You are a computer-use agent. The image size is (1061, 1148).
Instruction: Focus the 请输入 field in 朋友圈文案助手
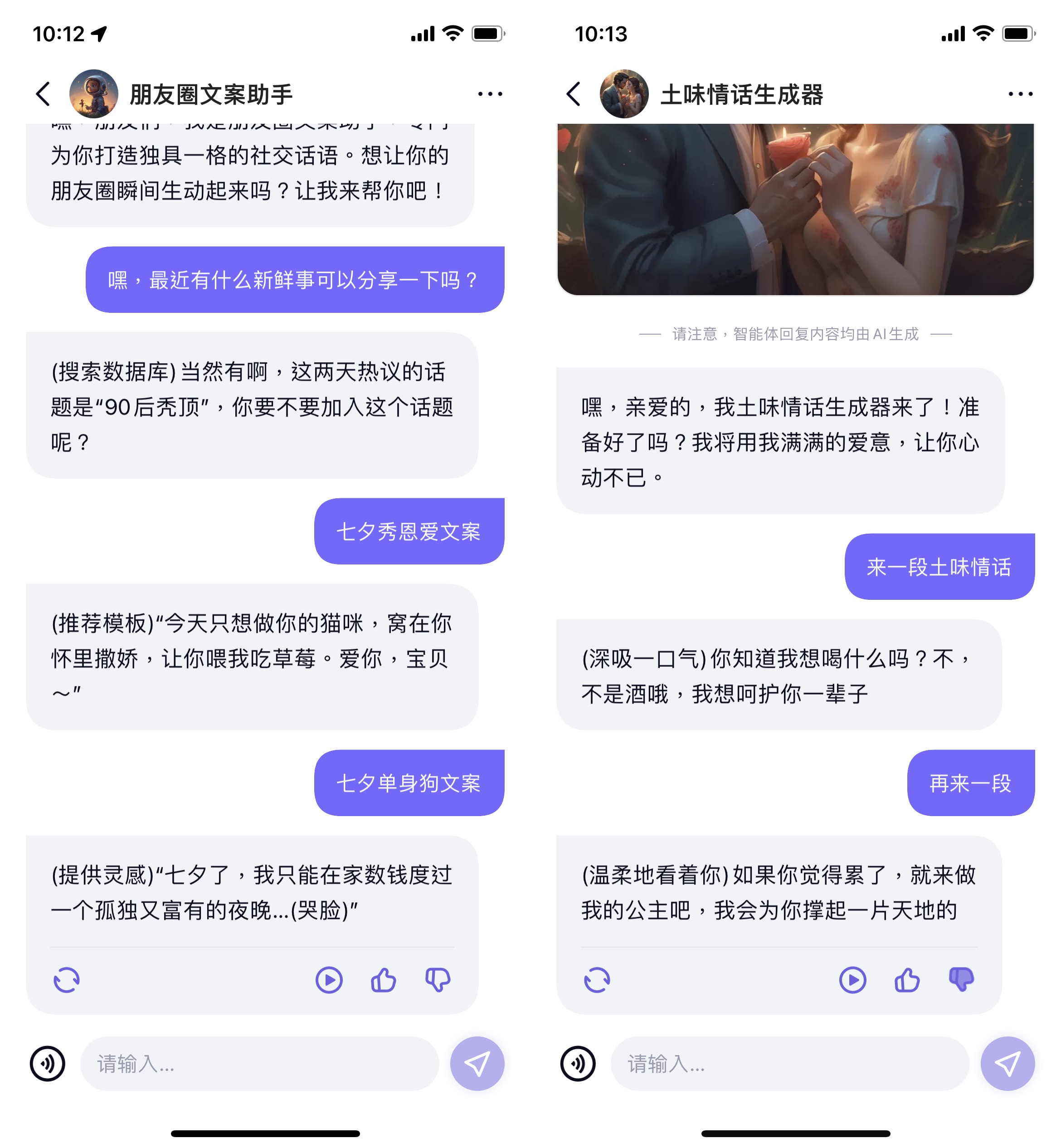[258, 1063]
